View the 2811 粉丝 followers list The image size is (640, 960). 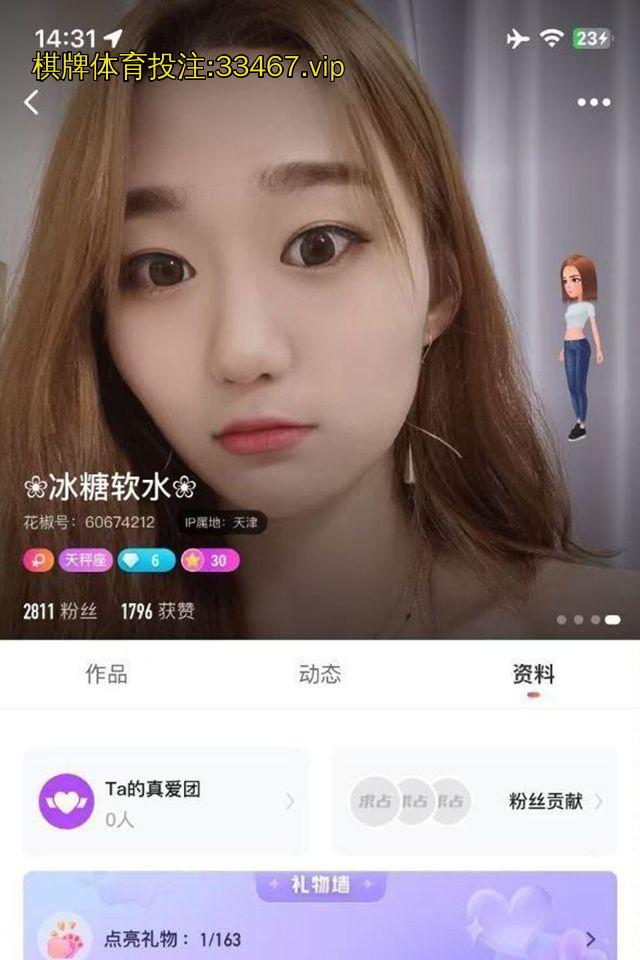(60, 611)
